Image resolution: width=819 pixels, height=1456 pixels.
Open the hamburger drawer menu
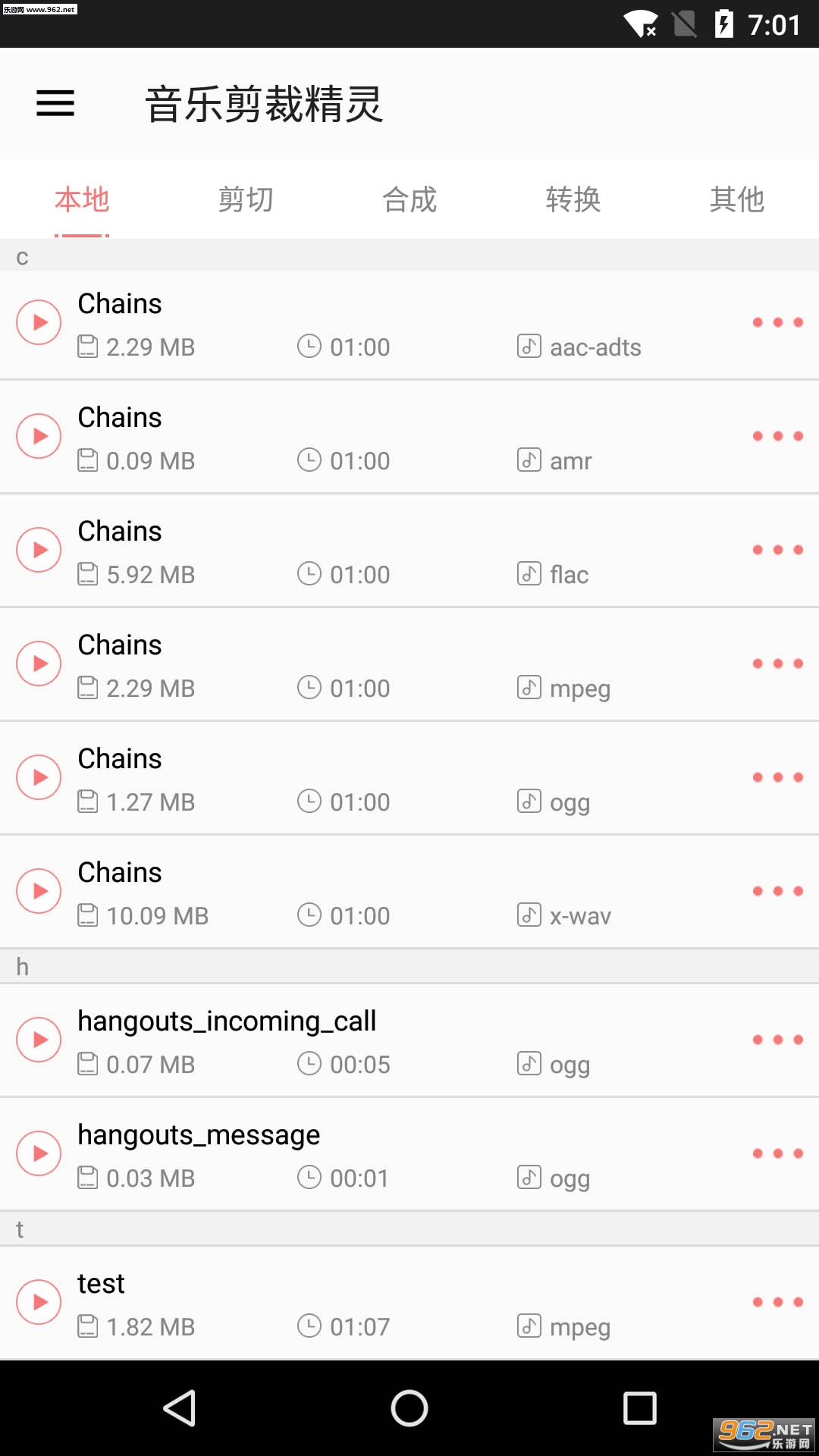coord(55,103)
